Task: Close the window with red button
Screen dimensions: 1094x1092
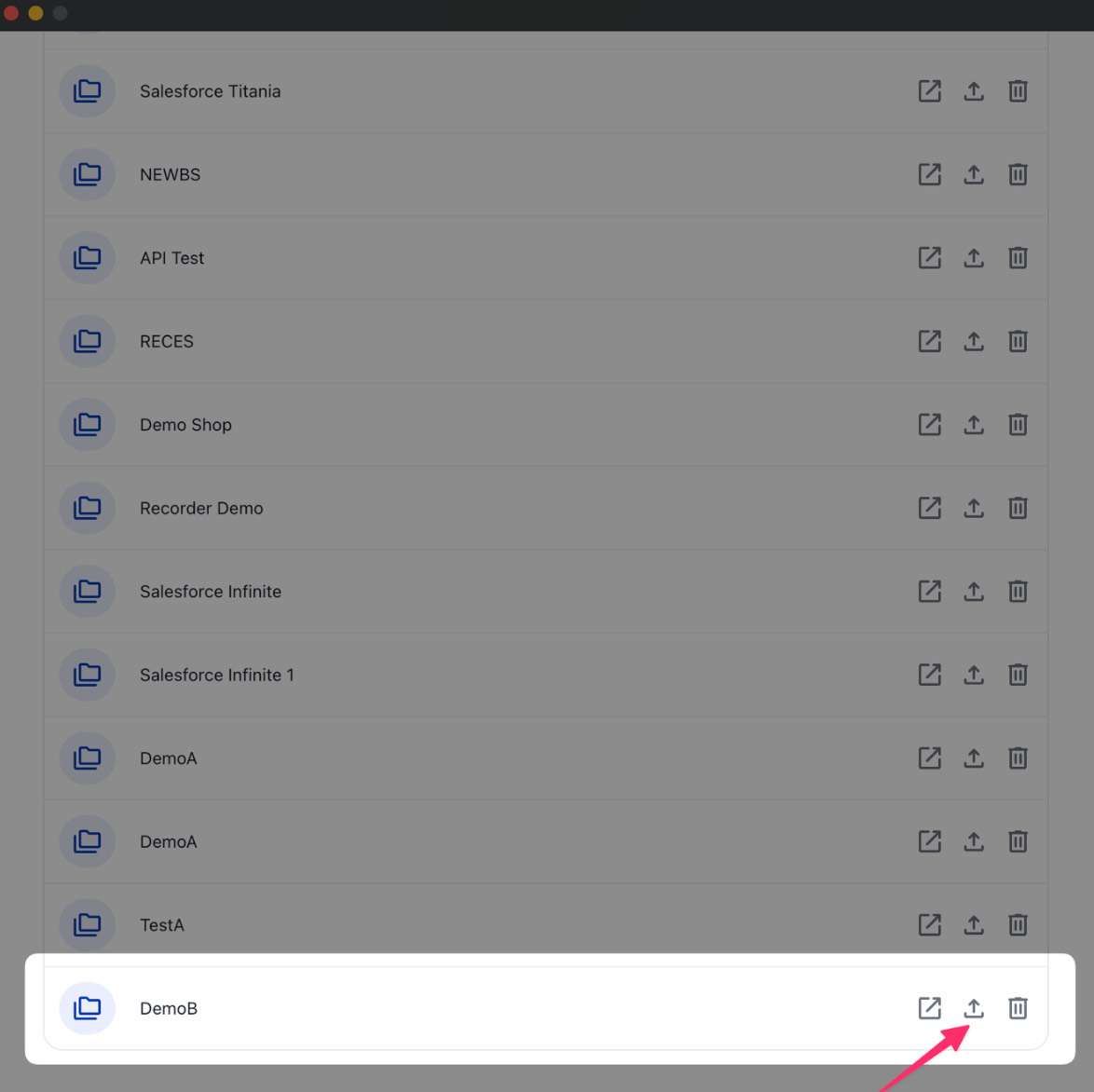Action: (11, 13)
